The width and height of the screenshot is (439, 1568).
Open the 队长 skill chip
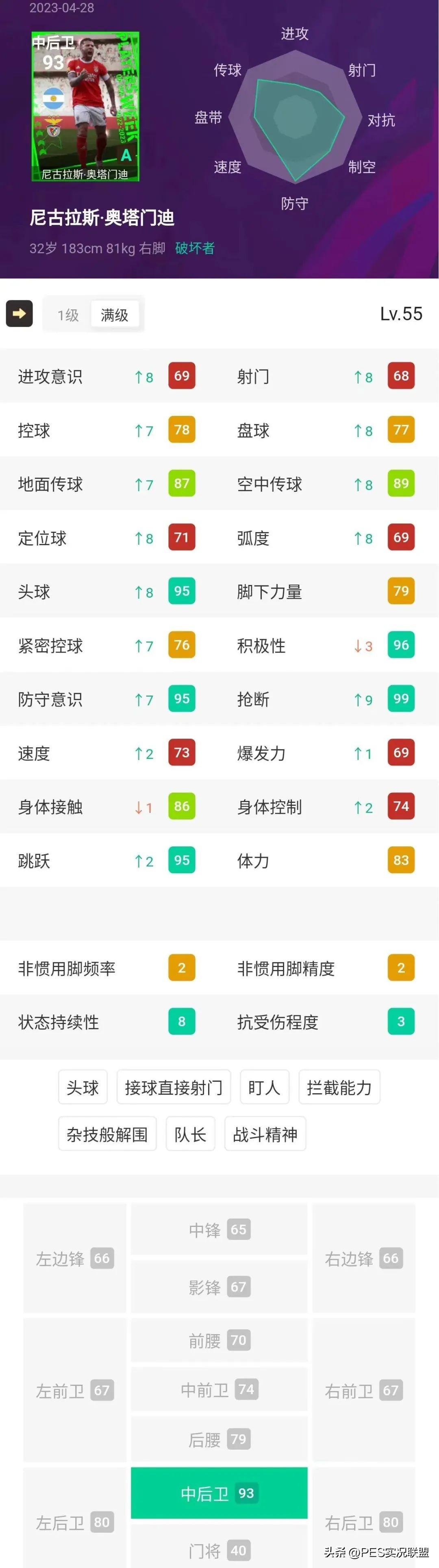[x=191, y=1133]
